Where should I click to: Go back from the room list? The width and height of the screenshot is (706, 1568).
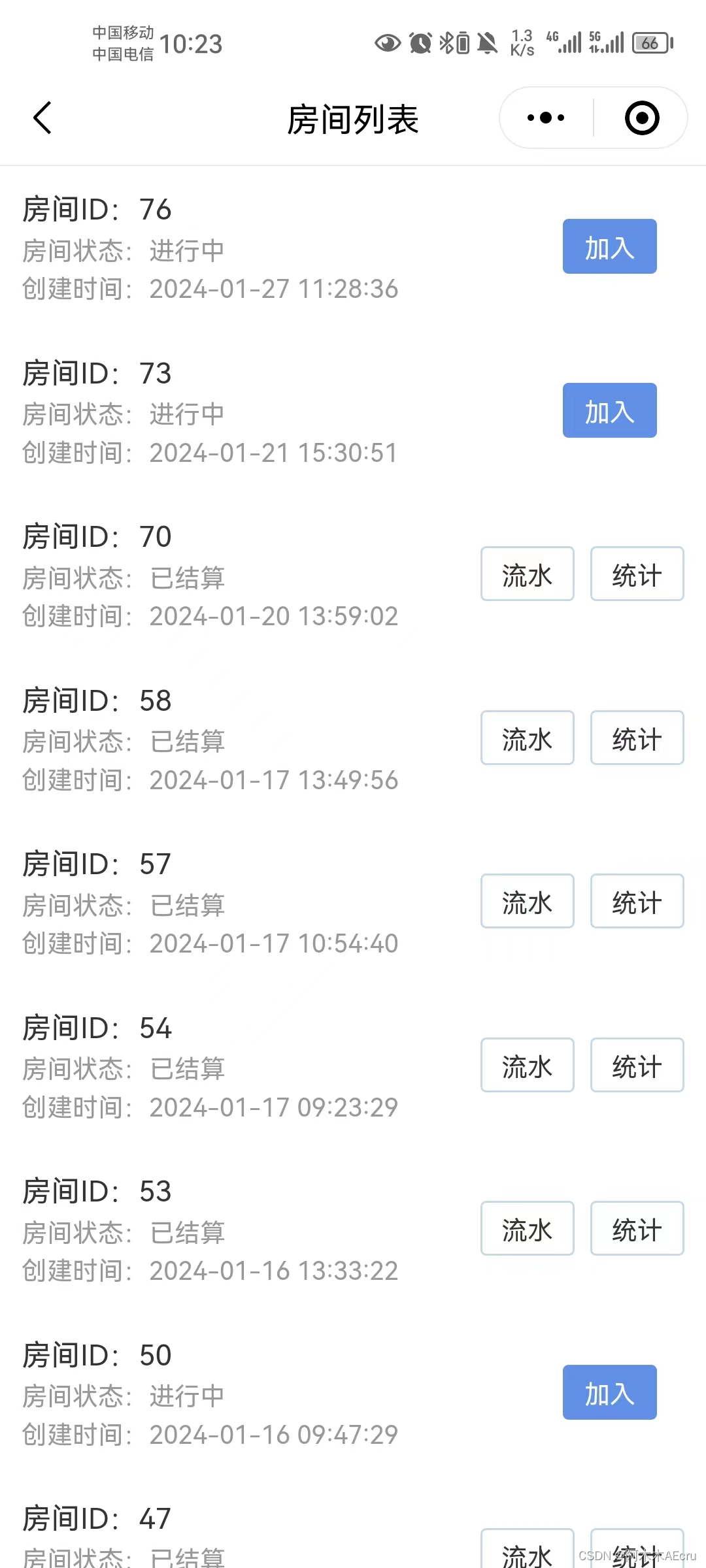point(42,118)
